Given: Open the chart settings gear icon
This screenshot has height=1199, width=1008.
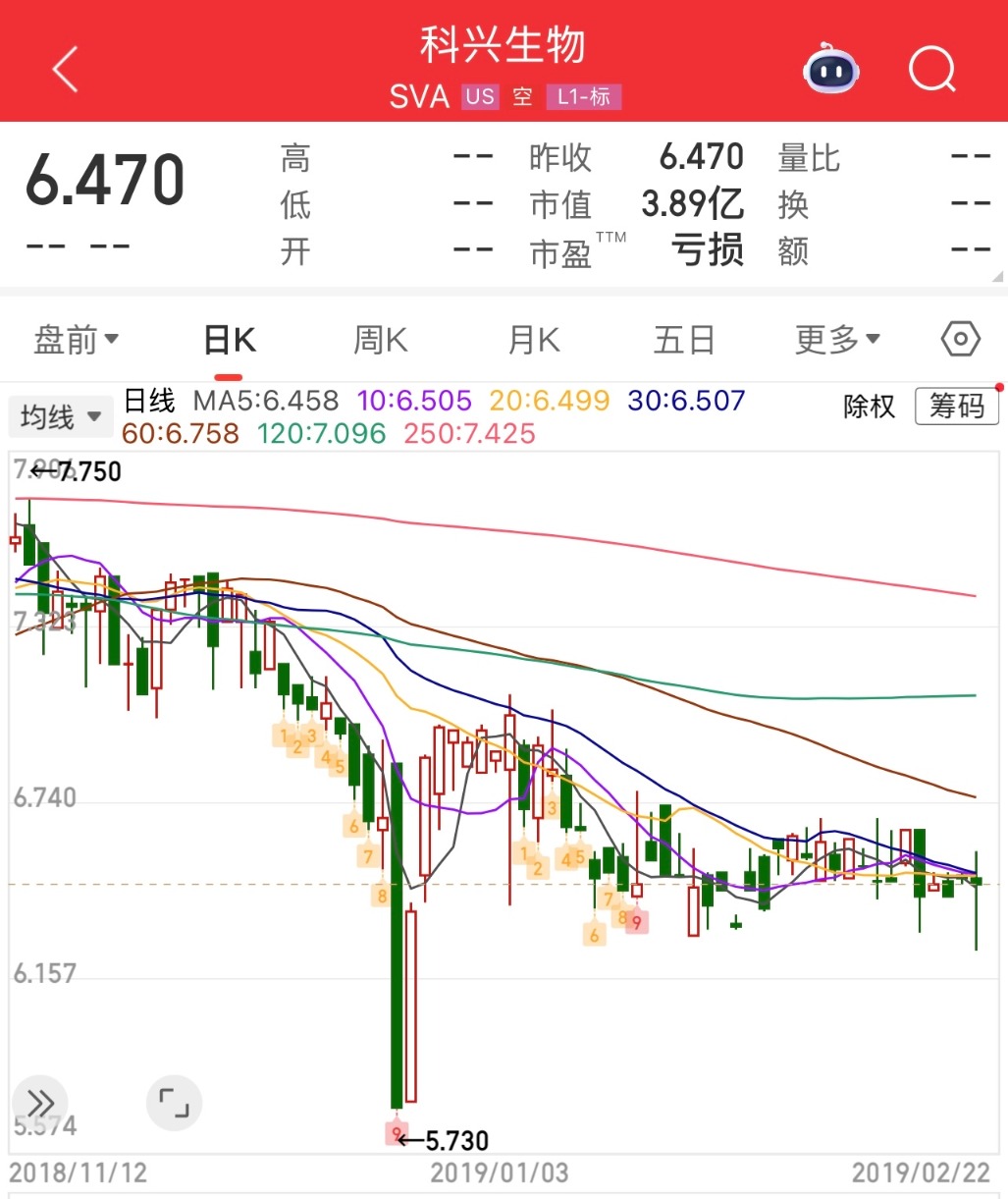Looking at the screenshot, I should (958, 338).
